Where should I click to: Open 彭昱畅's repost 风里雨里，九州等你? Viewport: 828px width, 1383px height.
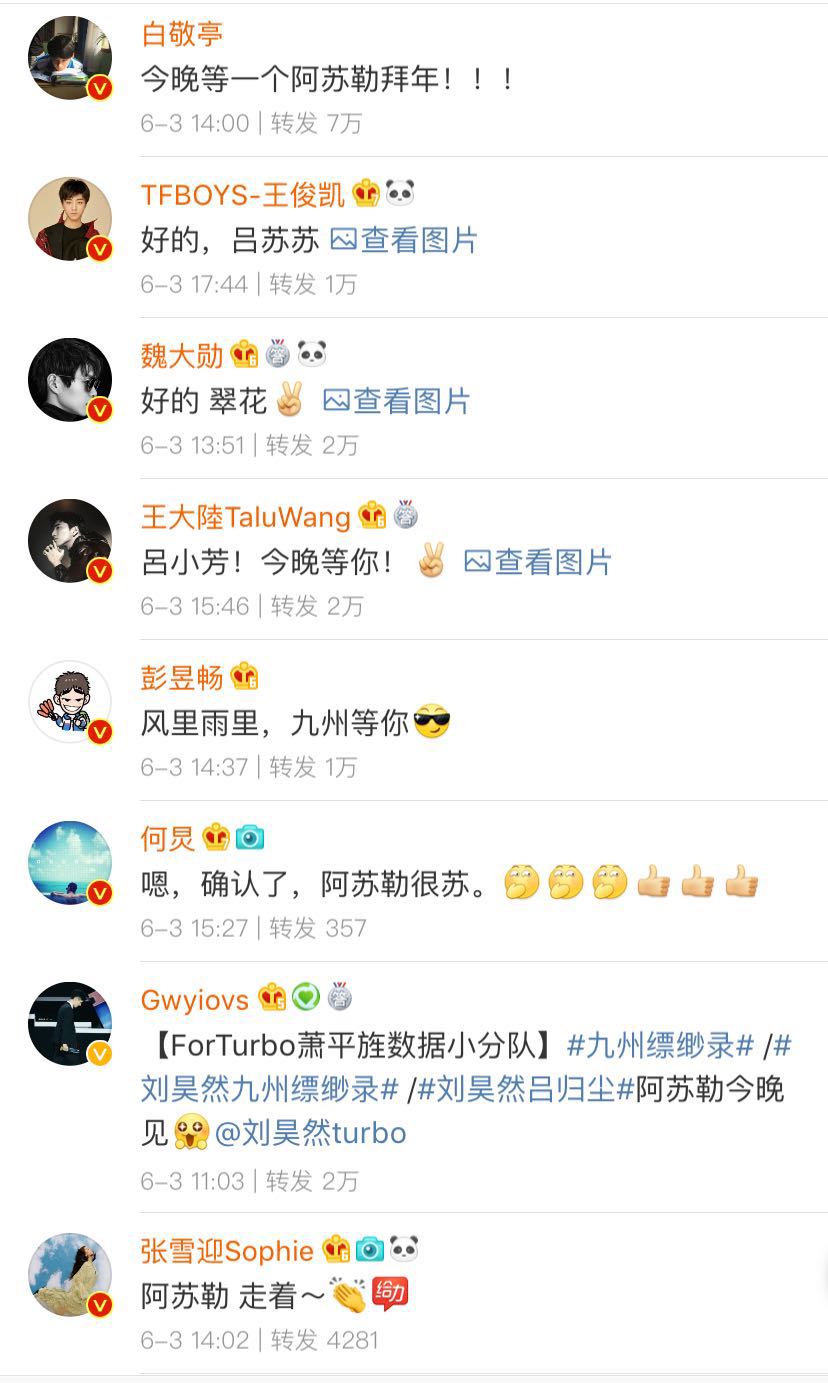(275, 724)
